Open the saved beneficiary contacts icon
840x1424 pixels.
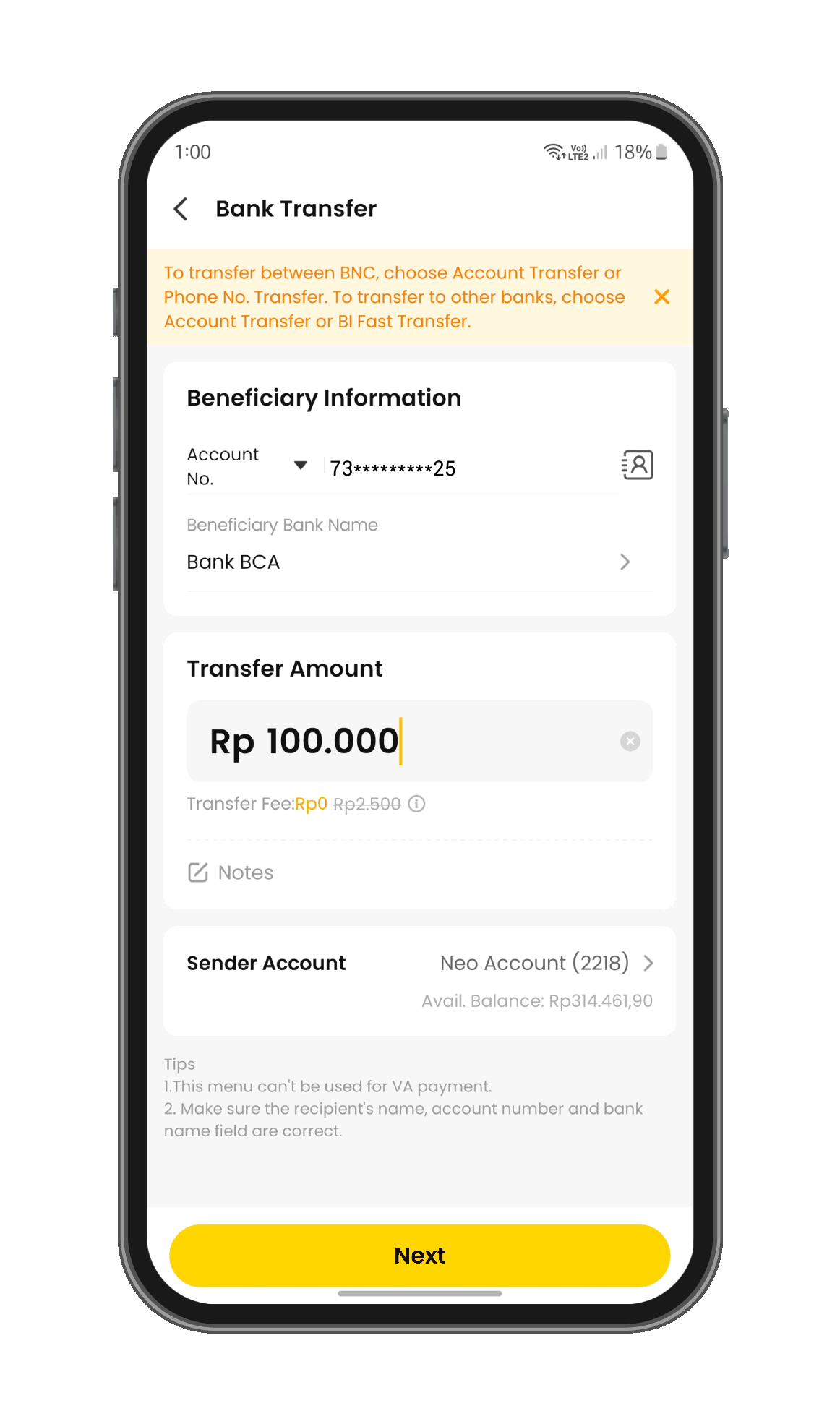coord(637,465)
